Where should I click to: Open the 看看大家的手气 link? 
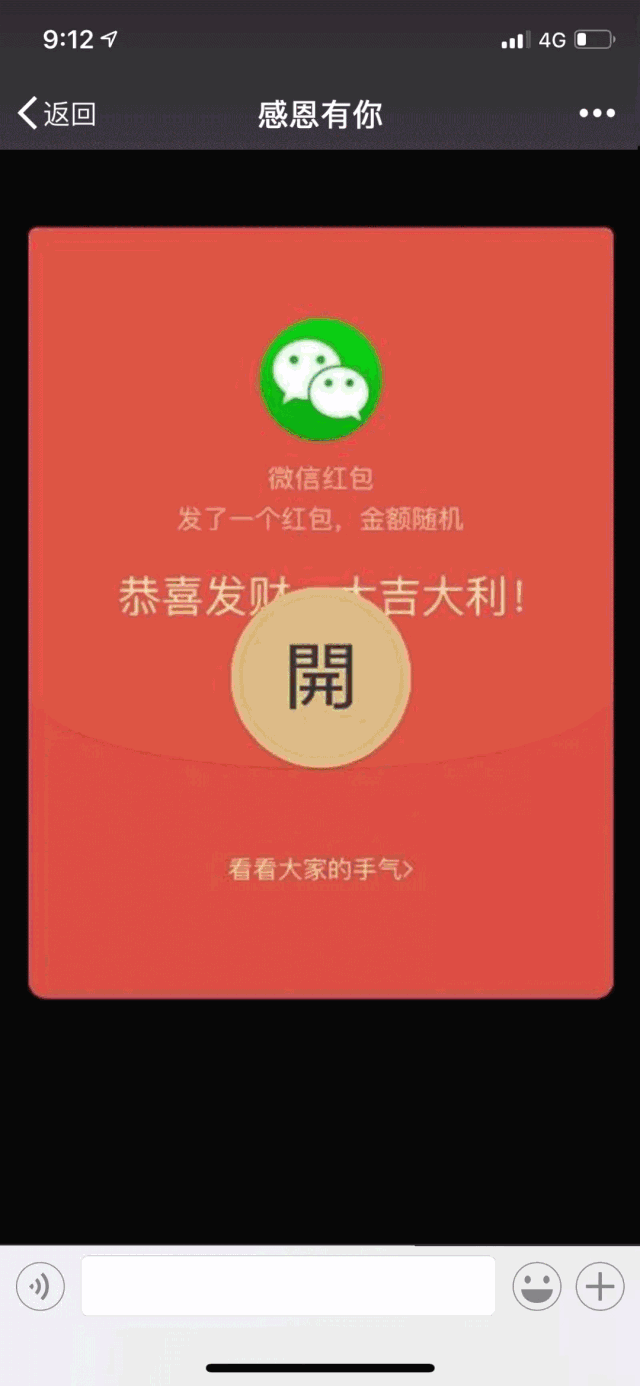tap(320, 870)
